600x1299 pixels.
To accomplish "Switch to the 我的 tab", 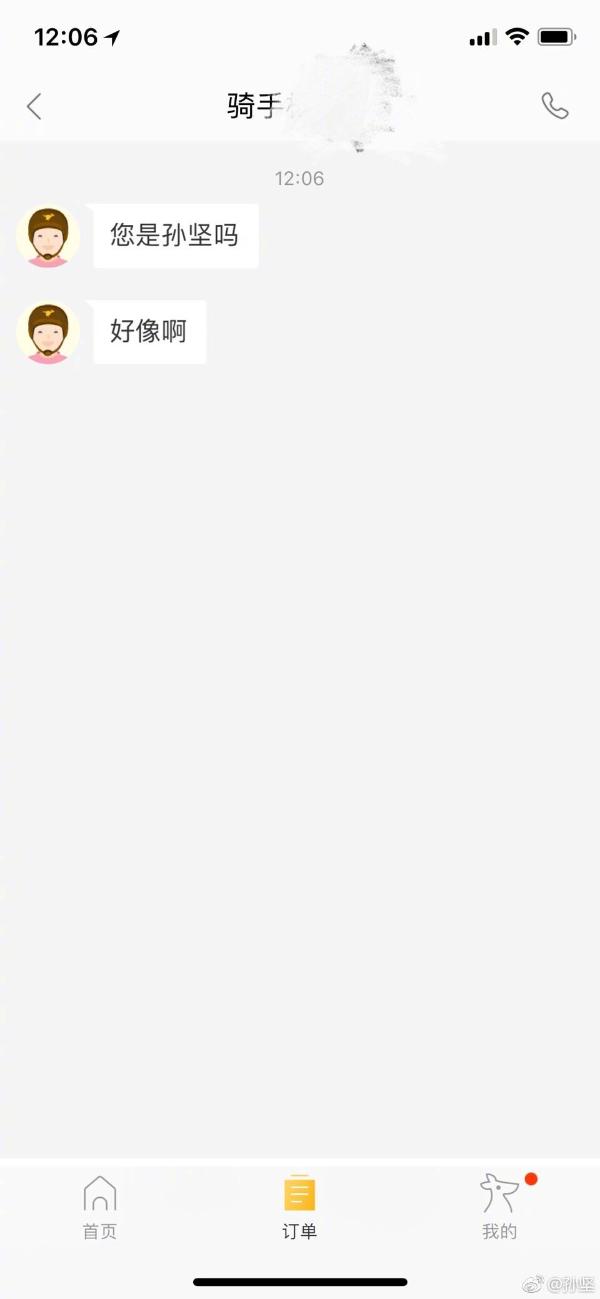I will coord(499,1206).
